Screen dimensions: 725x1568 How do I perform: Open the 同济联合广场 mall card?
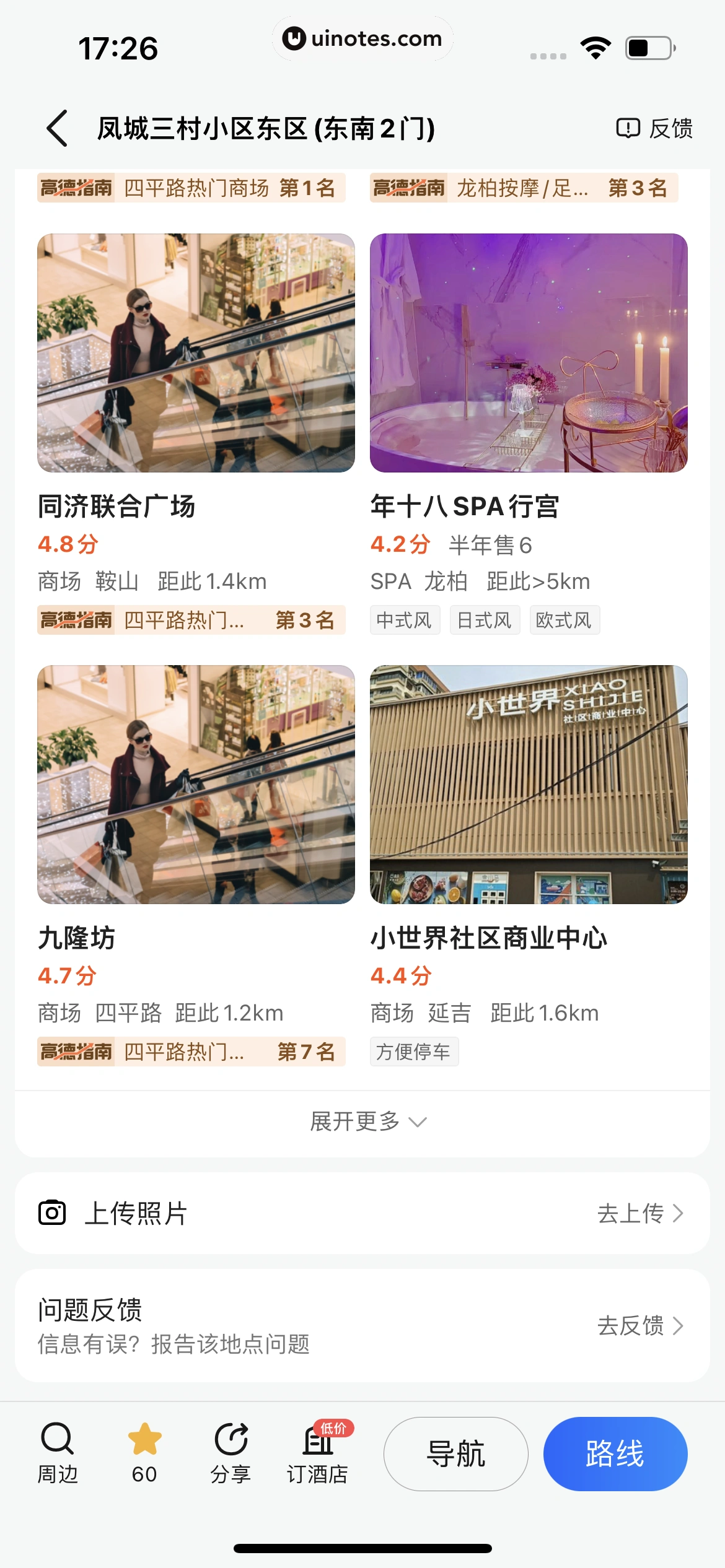[x=196, y=353]
